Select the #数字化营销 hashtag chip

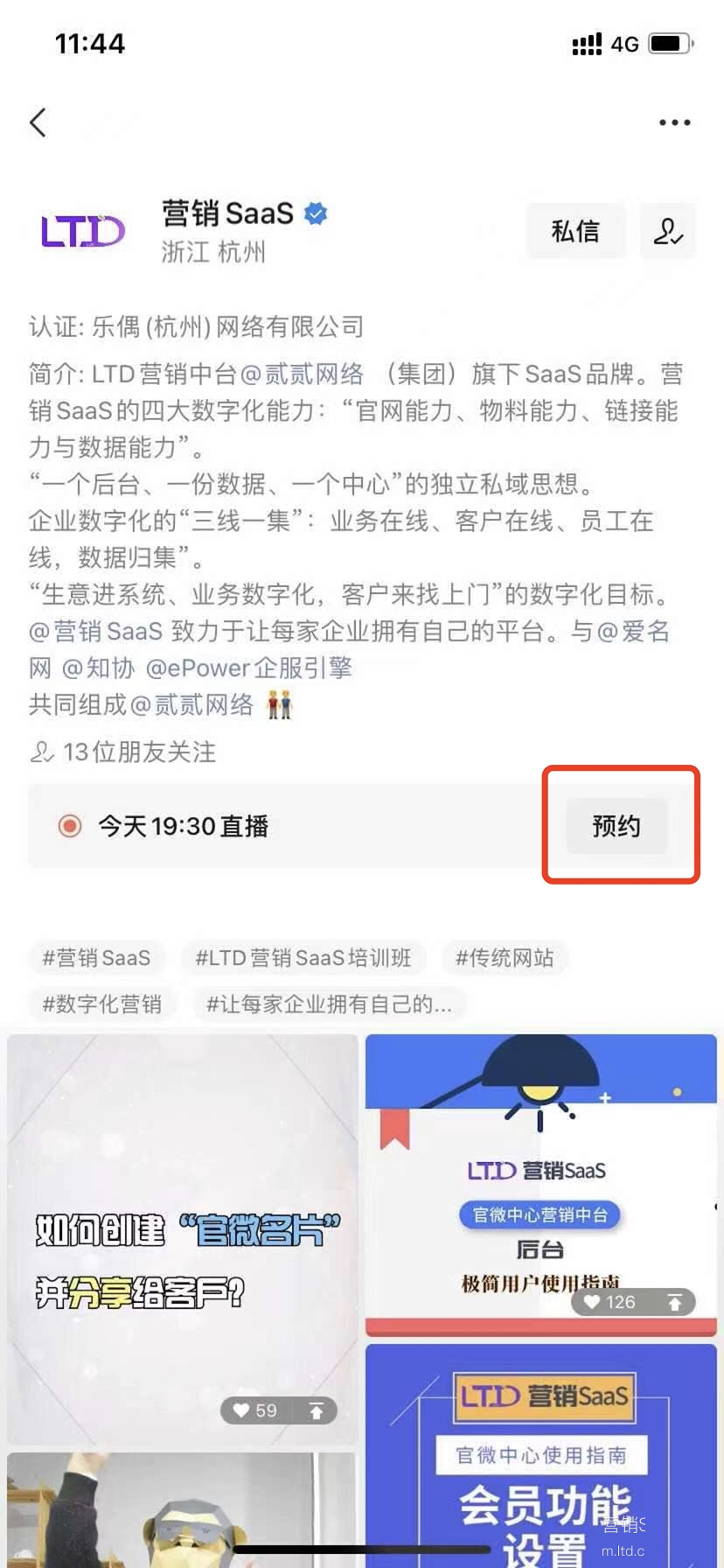point(102,1004)
